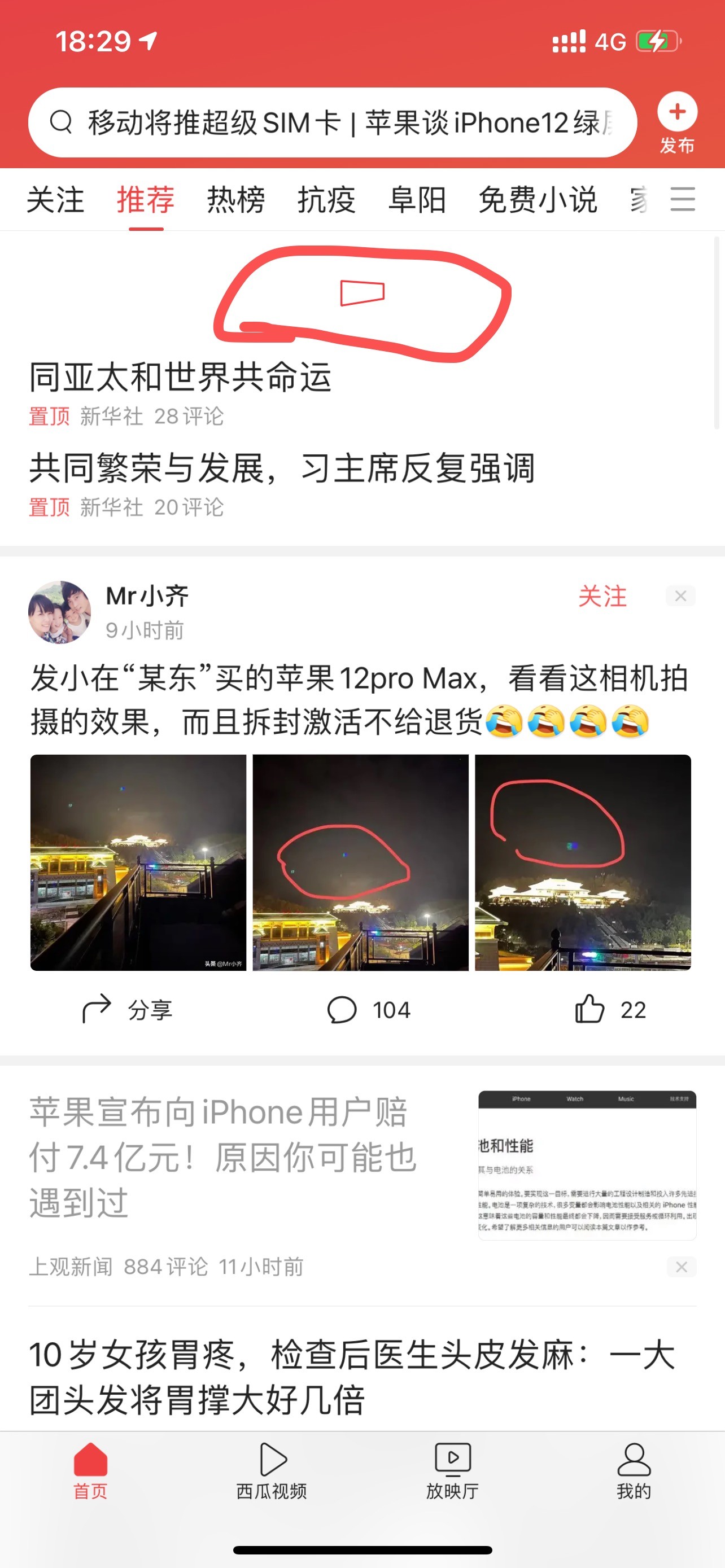
Task: Open the article about 10岁女孩胃疼
Action: [352, 1376]
